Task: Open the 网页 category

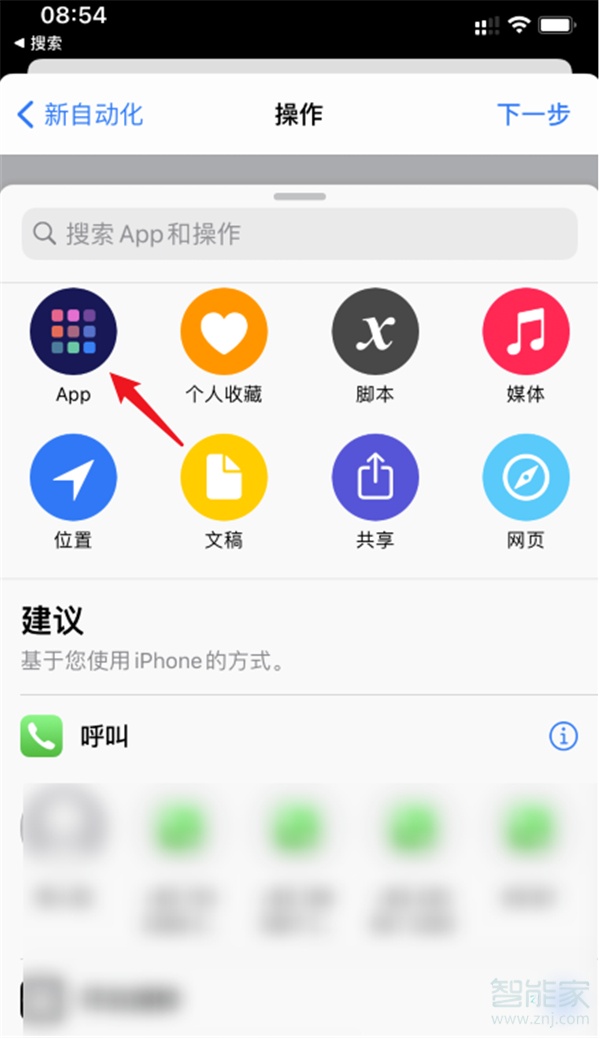Action: coord(526,478)
